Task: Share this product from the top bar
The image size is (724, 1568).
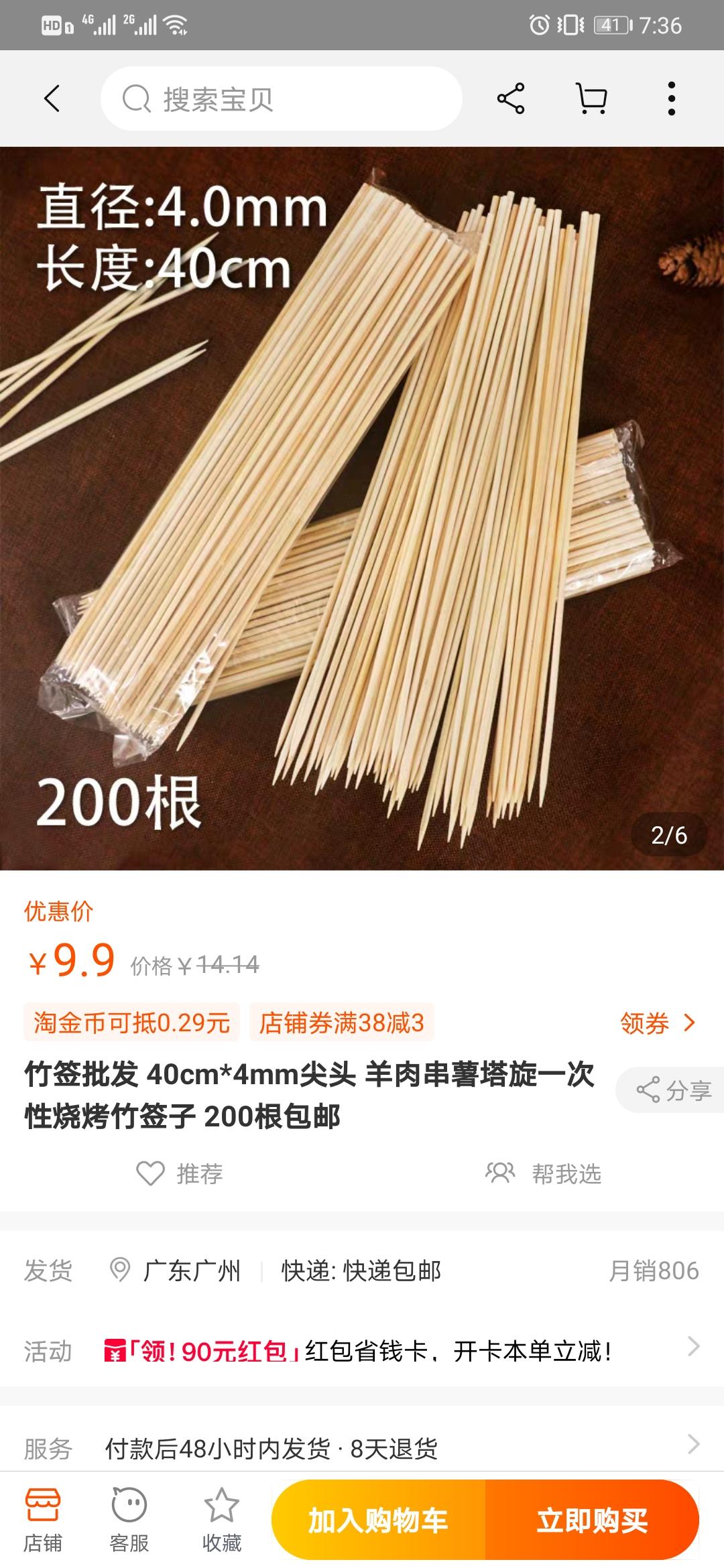Action: [x=511, y=99]
